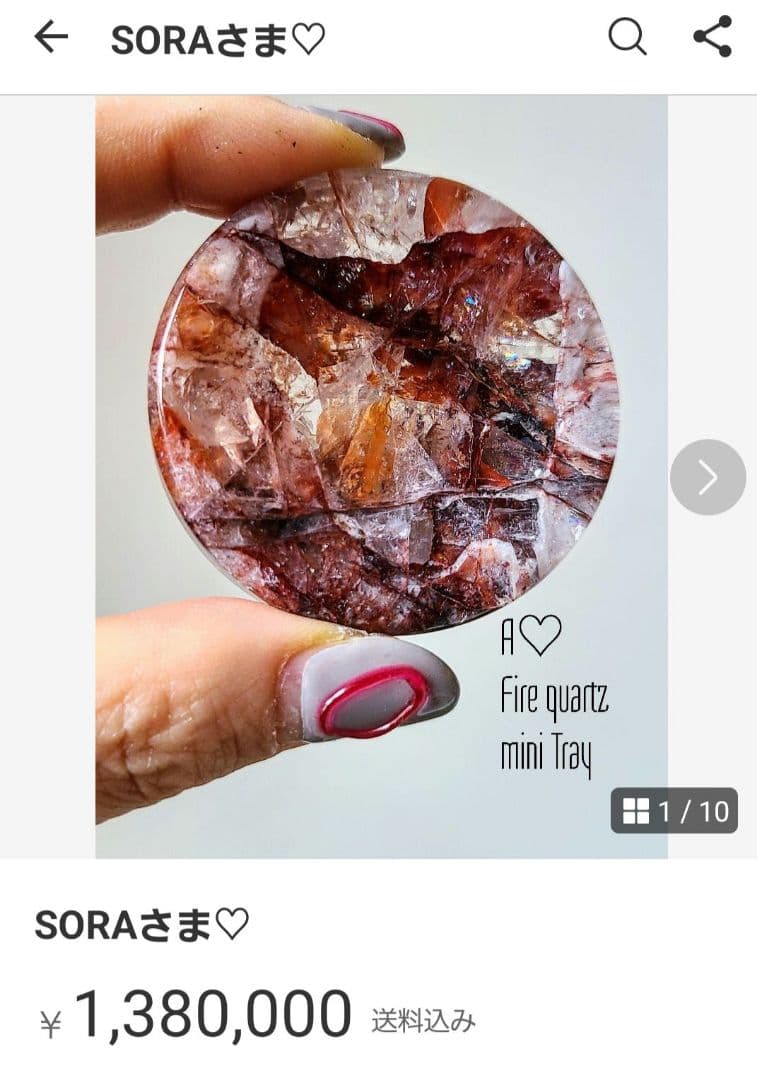
Task: Open search with the magnifier icon
Action: point(627,38)
